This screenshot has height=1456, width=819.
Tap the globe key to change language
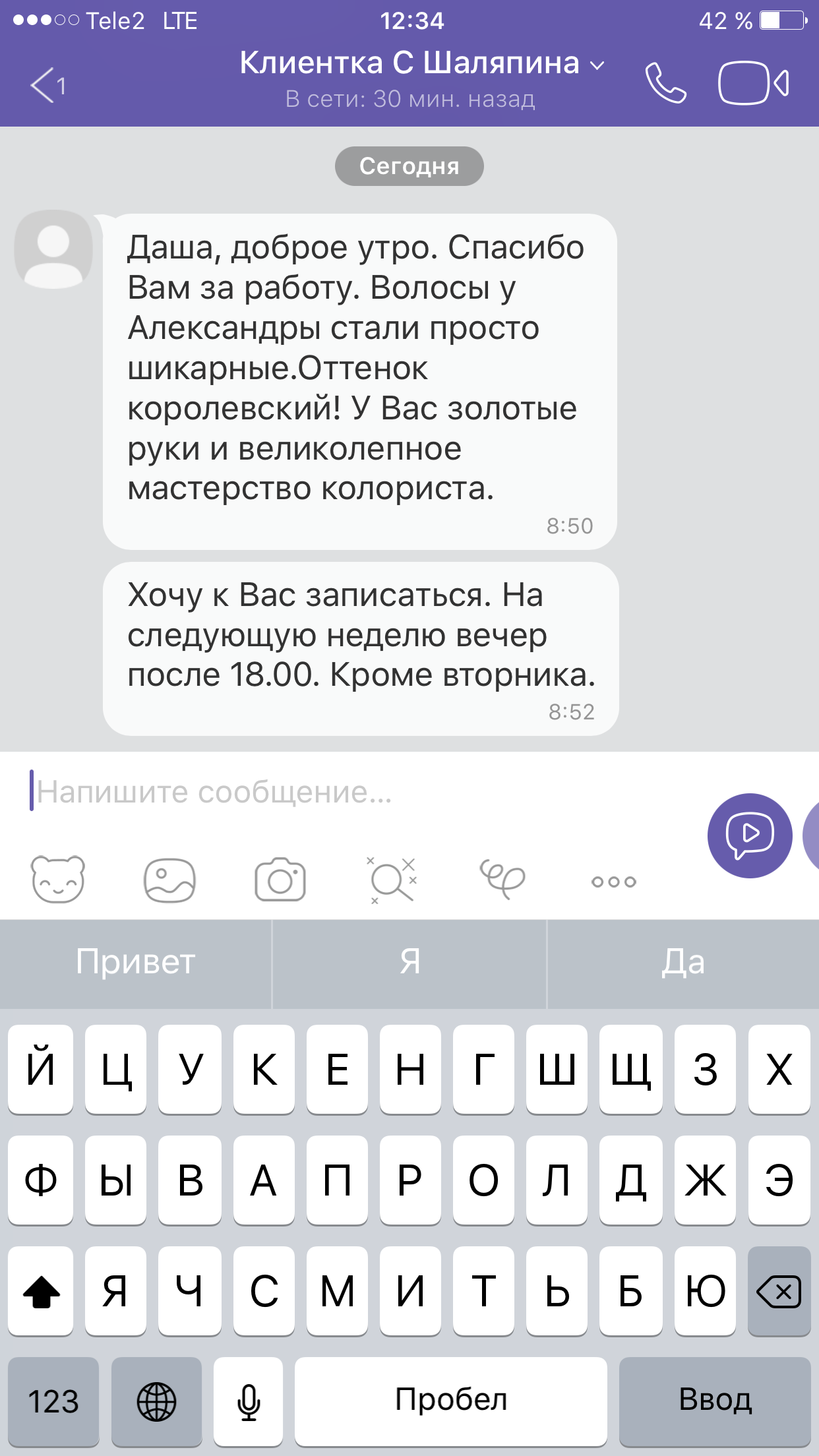pos(156,1401)
